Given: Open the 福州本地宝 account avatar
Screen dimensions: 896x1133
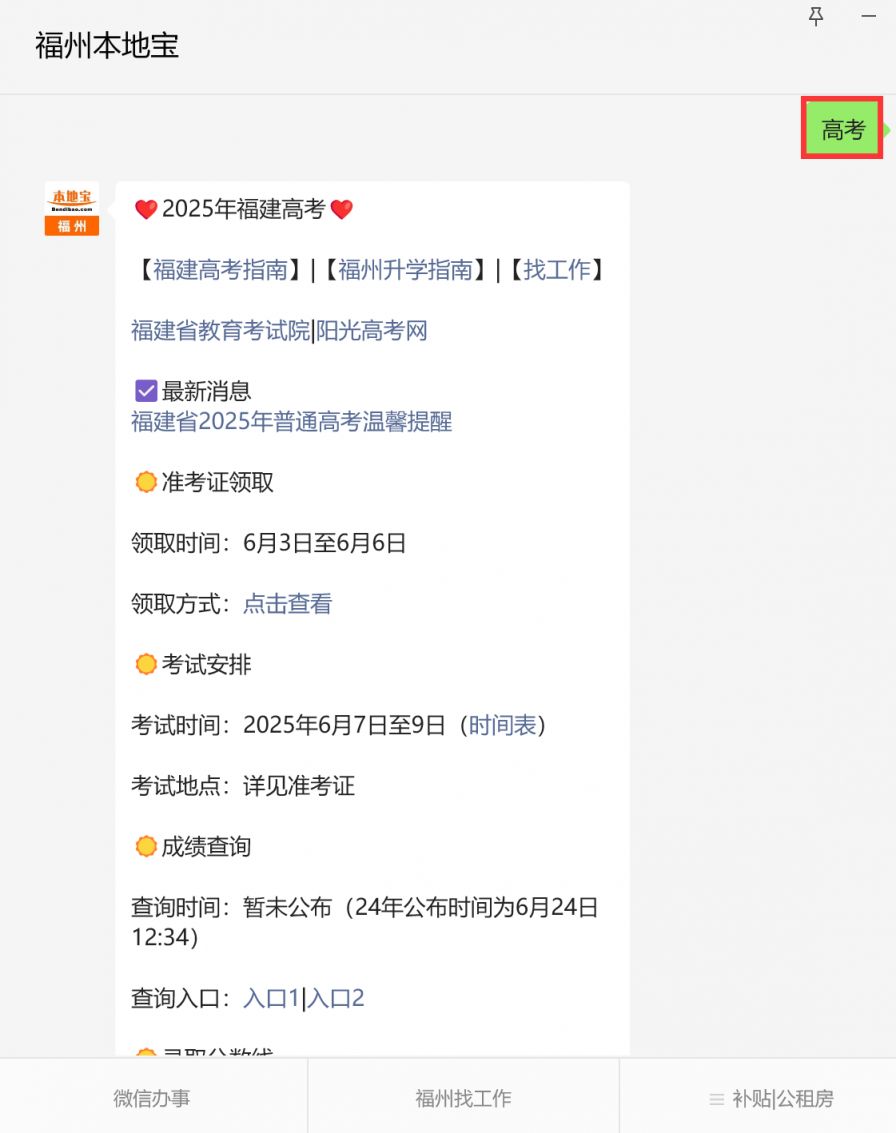Looking at the screenshot, I should [72, 209].
